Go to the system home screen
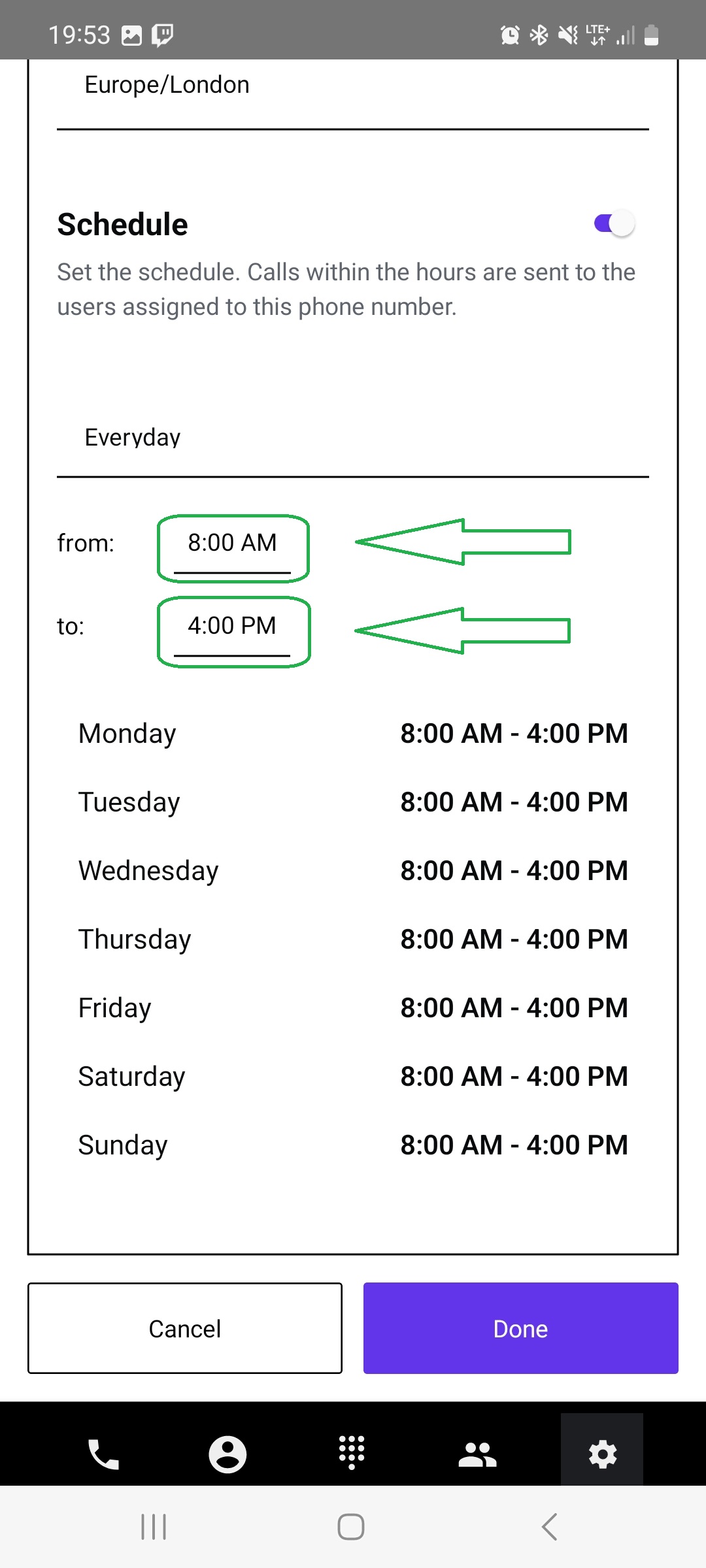The image size is (706, 1568). pos(351,1527)
